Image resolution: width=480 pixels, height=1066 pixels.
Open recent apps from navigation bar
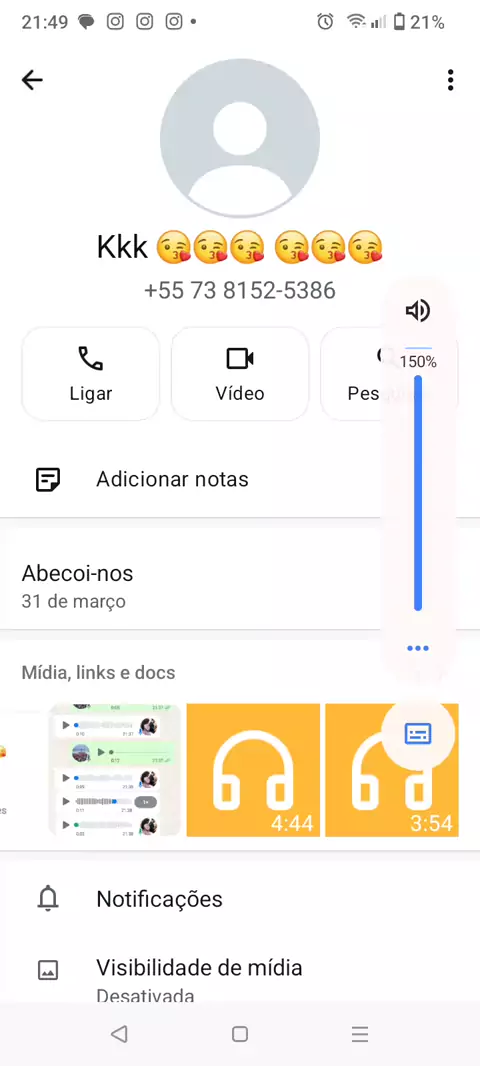[x=360, y=1034]
